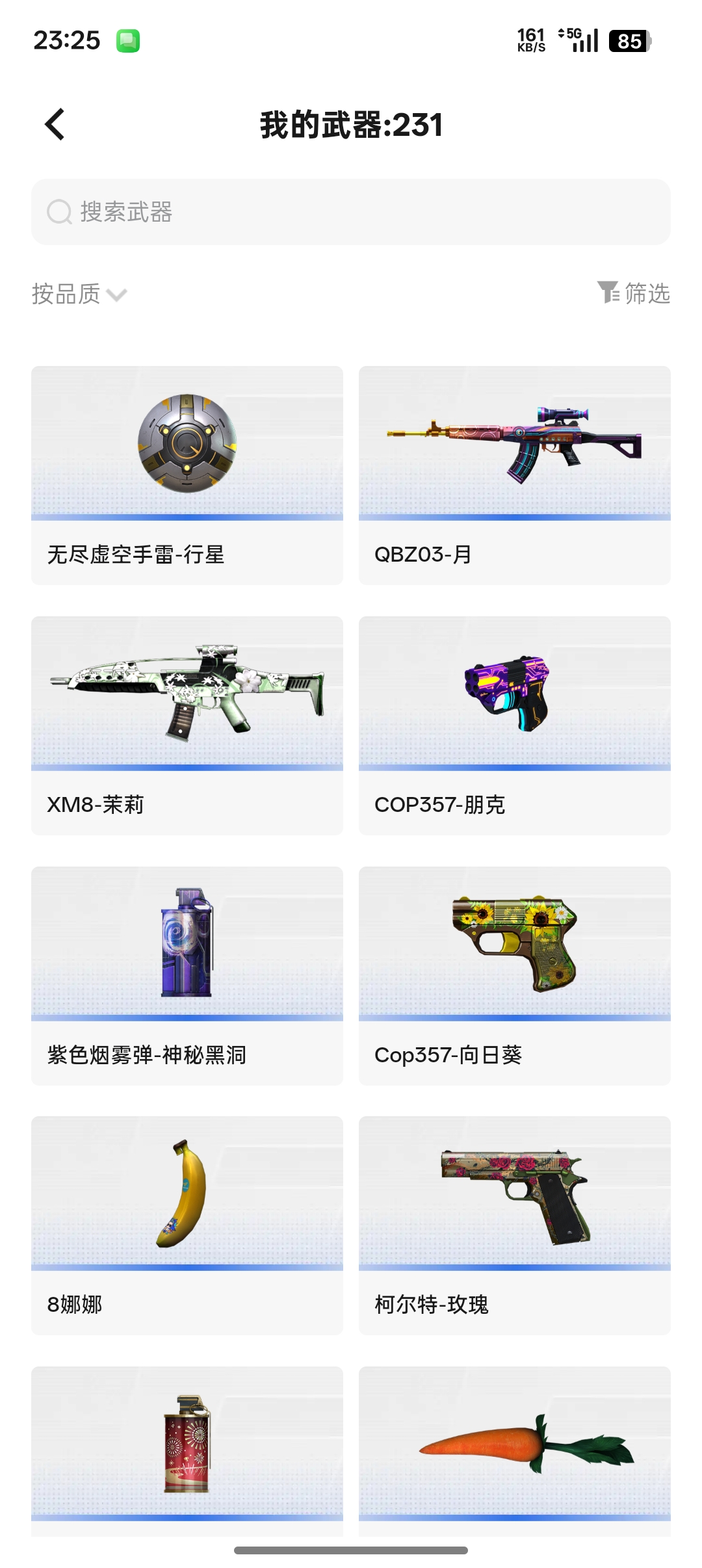Screen dimensions: 702x1568
Task: Open the 筛选 filter options
Action: [x=634, y=293]
